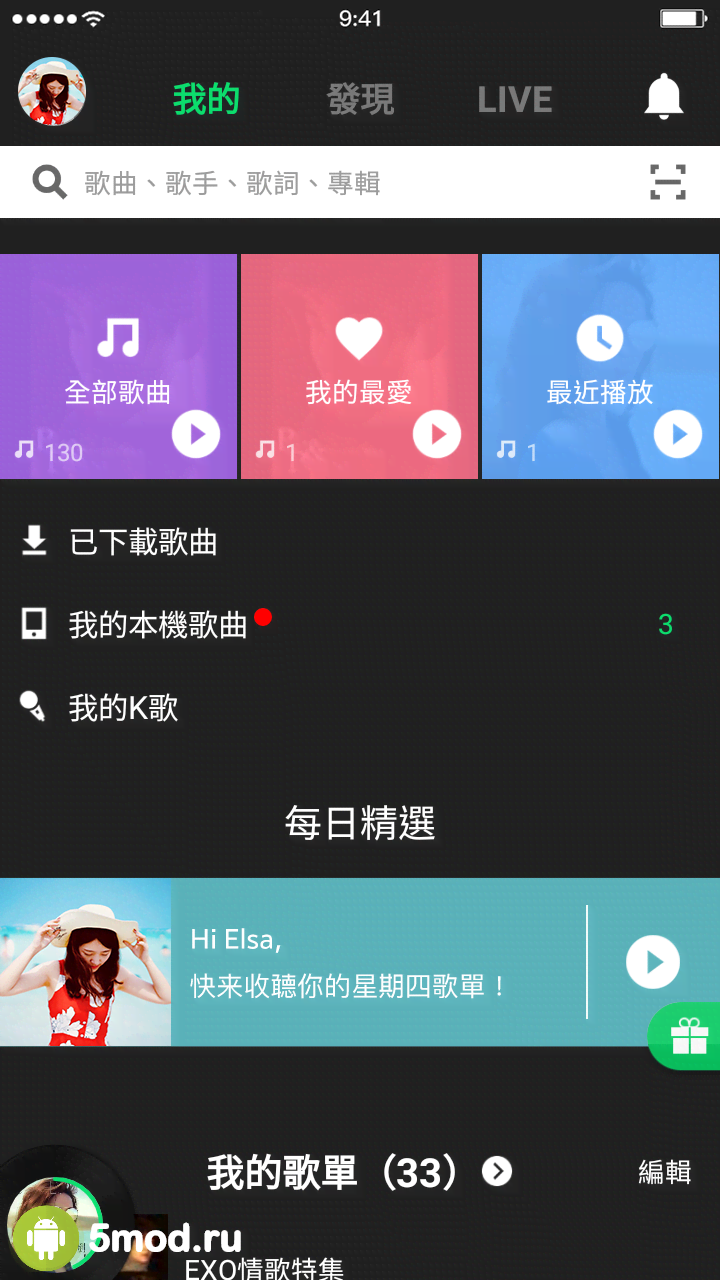Expand 我的歌單 with the arrow
The height and width of the screenshot is (1280, 720).
497,1171
